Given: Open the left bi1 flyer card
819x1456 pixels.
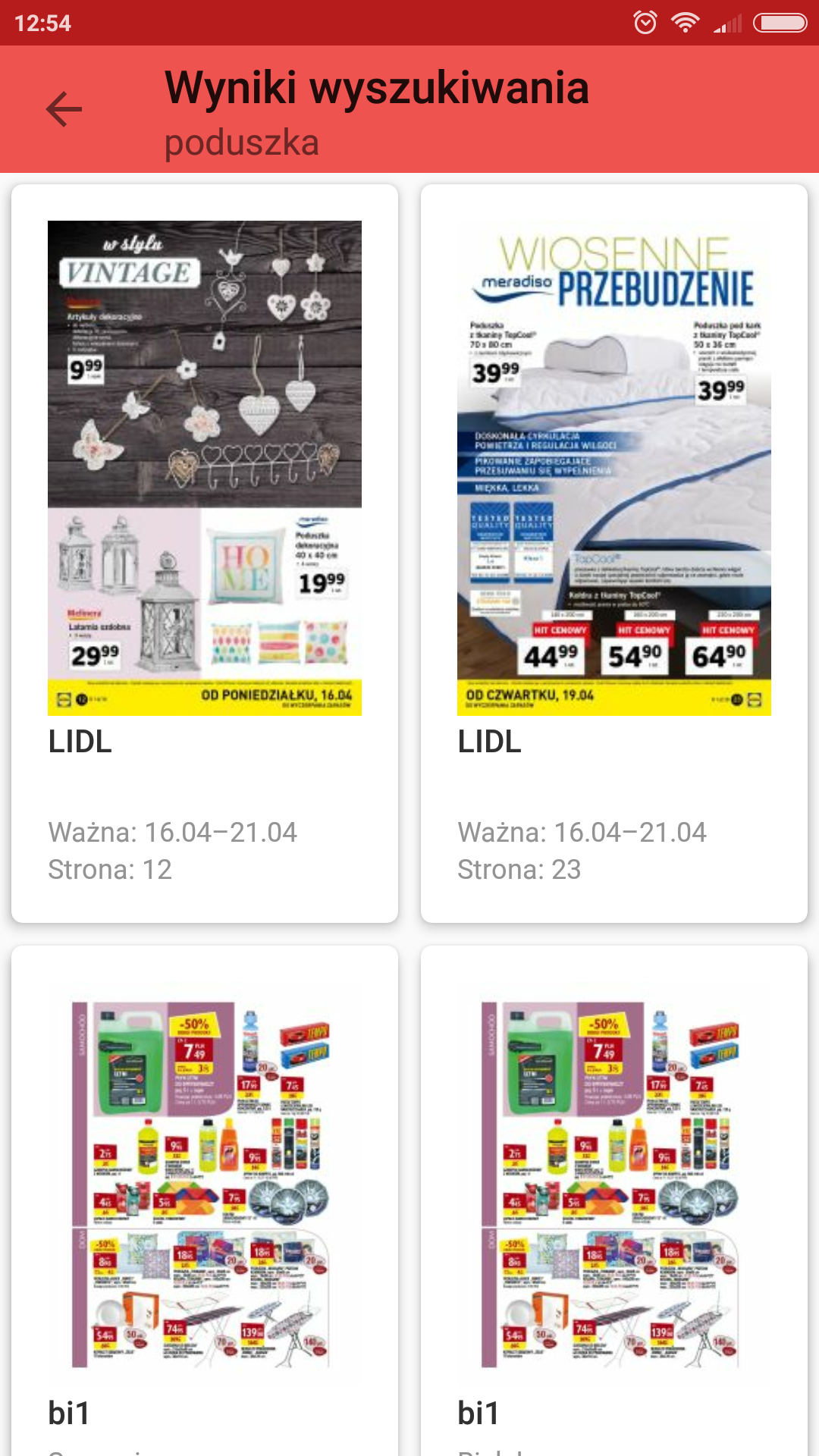Looking at the screenshot, I should [205, 1198].
